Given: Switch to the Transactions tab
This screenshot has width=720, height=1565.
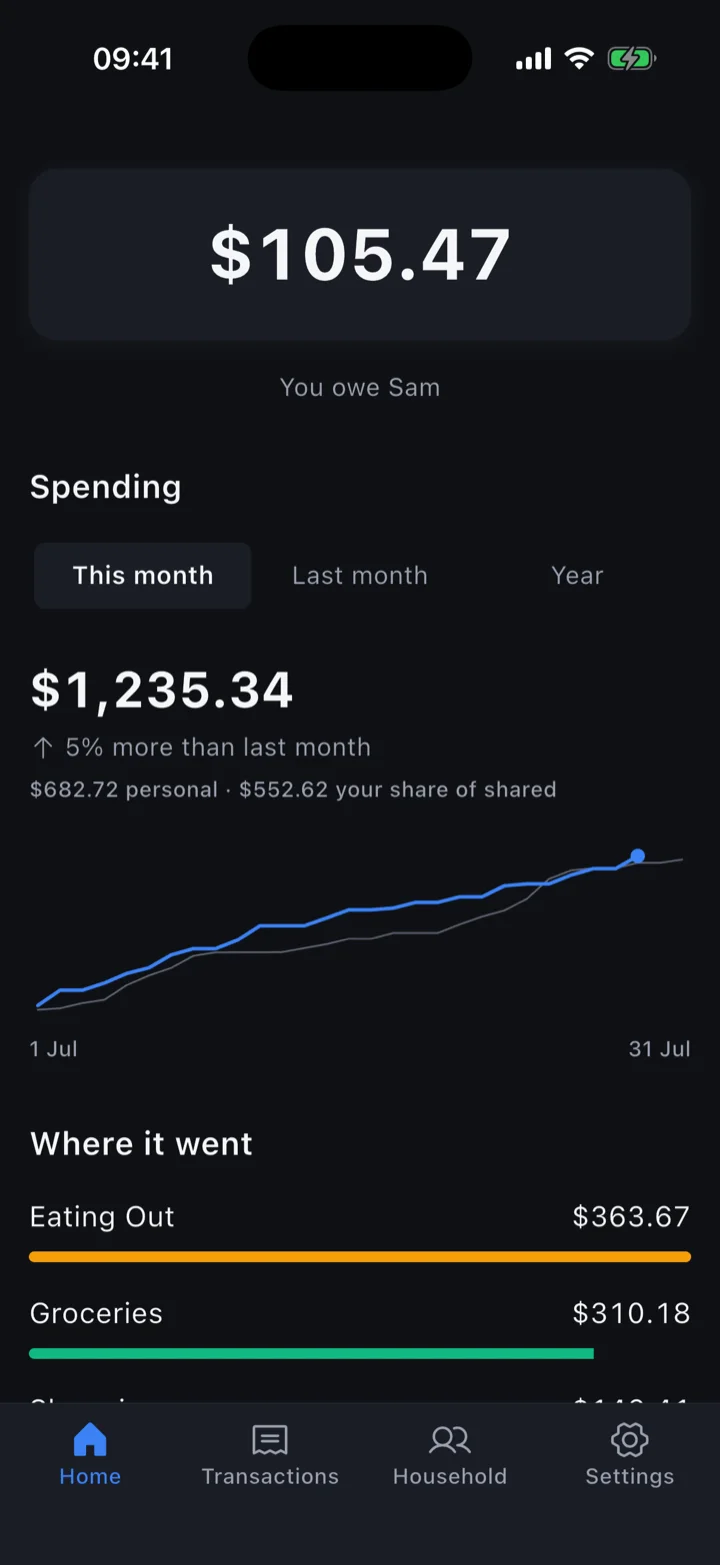Looking at the screenshot, I should (x=270, y=1455).
